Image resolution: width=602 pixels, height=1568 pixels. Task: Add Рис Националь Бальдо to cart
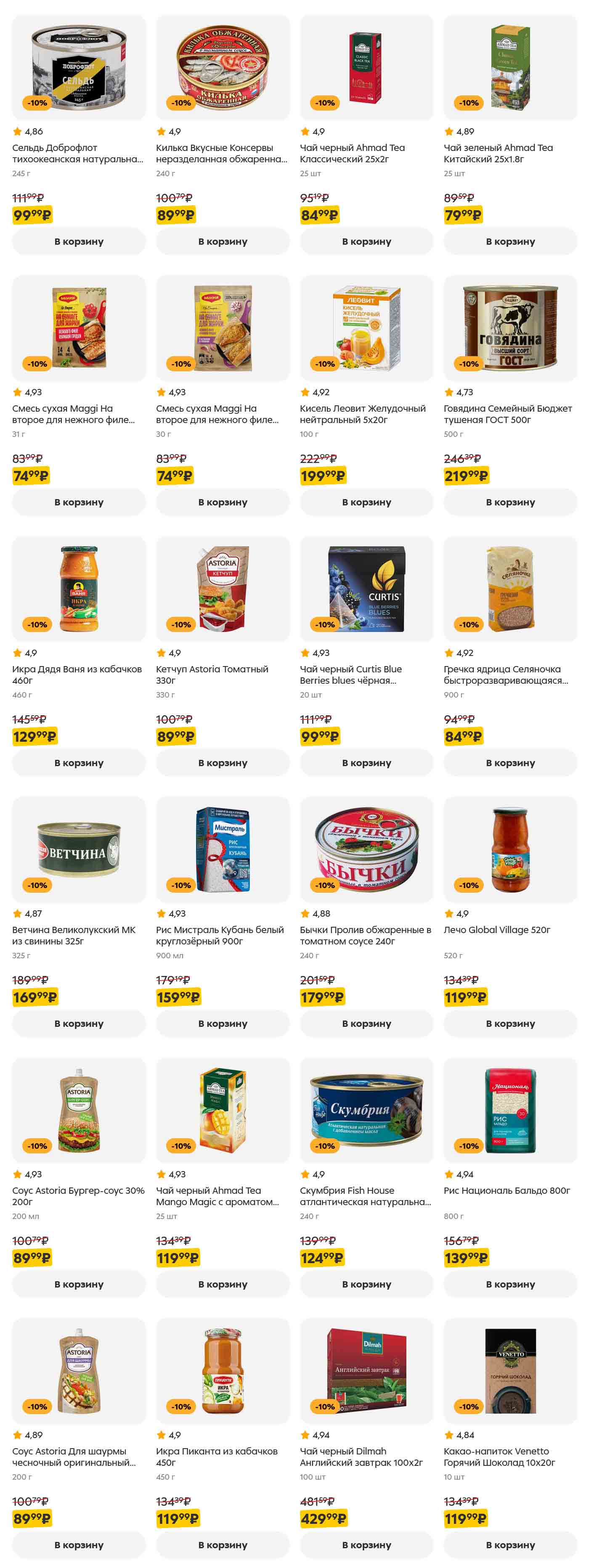click(509, 1284)
